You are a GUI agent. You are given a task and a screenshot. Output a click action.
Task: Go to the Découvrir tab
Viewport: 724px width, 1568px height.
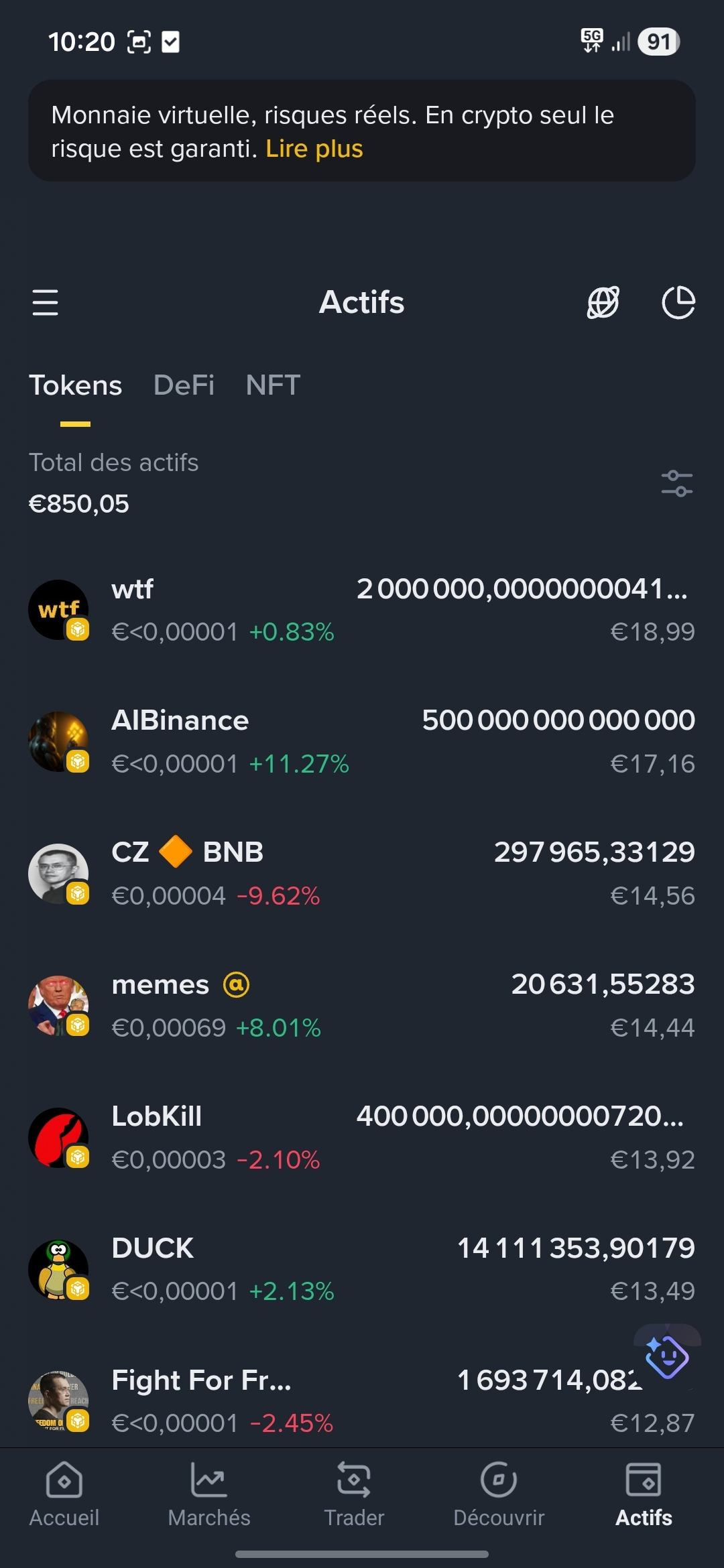499,1494
